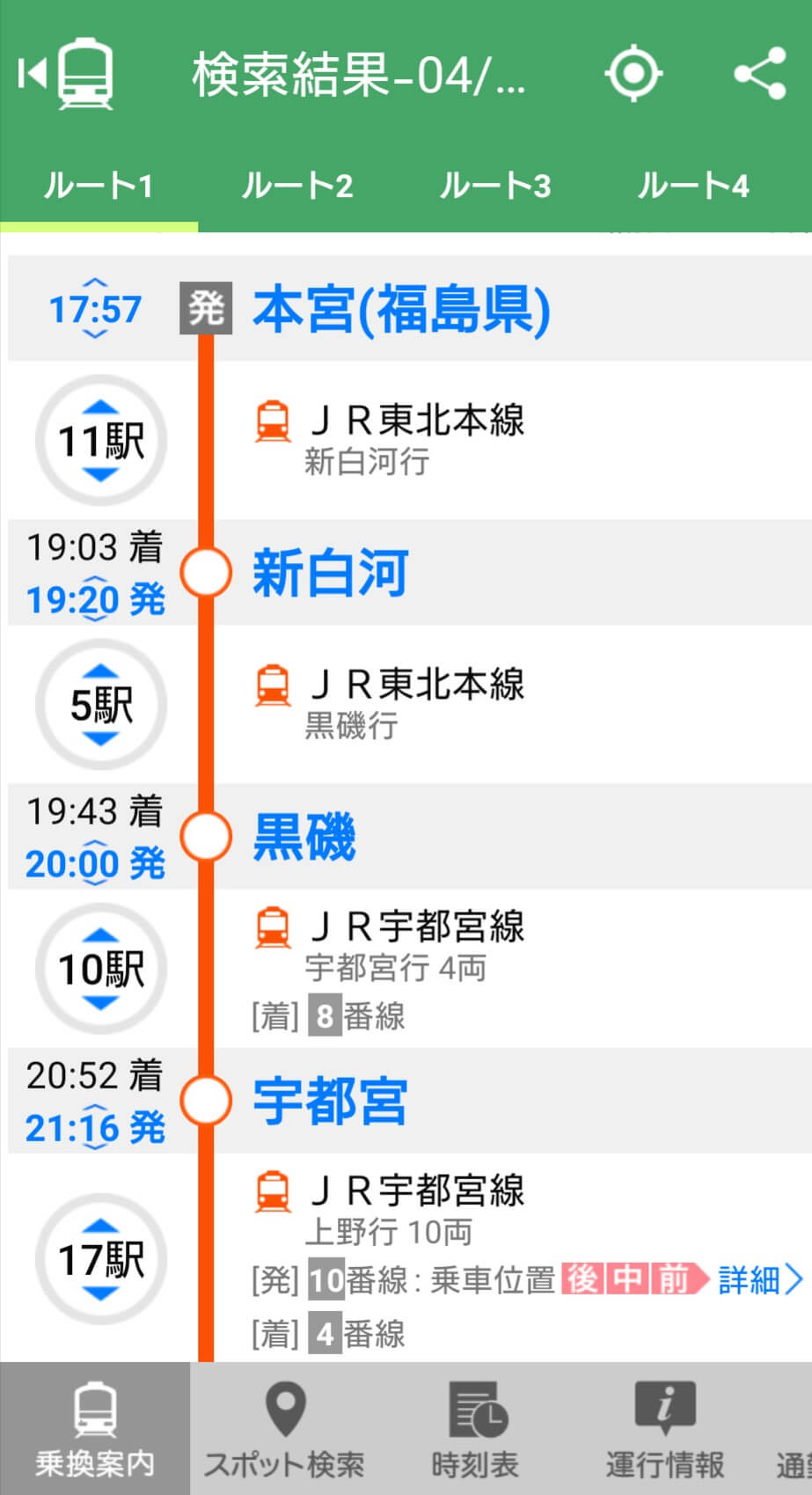812x1495 pixels.
Task: Open 宇都宮 station details
Action: pyautogui.click(x=331, y=1101)
